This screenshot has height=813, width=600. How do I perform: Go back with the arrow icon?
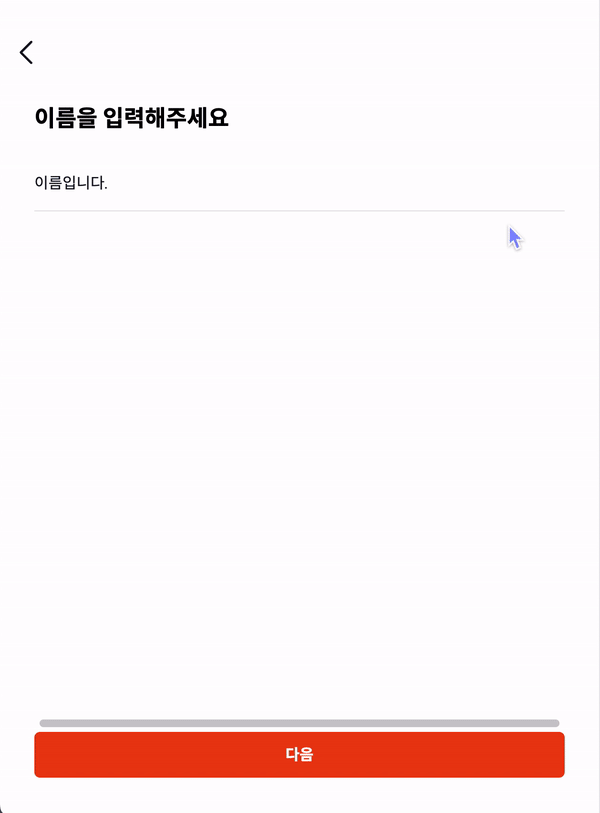coord(27,53)
